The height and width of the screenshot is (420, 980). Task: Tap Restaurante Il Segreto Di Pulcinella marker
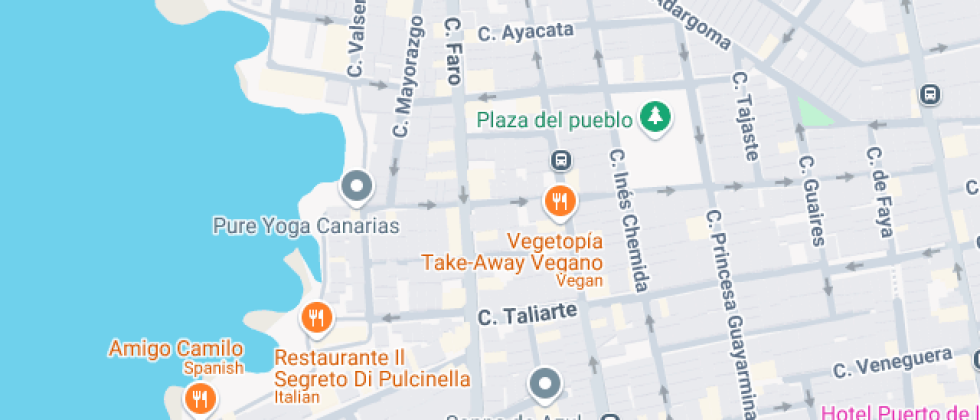[317, 320]
